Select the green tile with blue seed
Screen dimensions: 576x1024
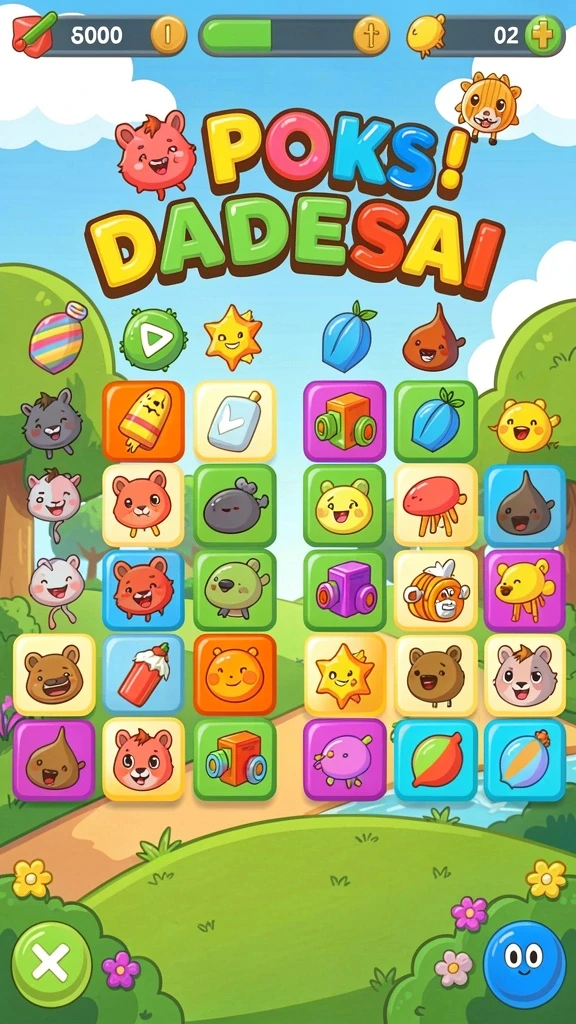click(436, 421)
